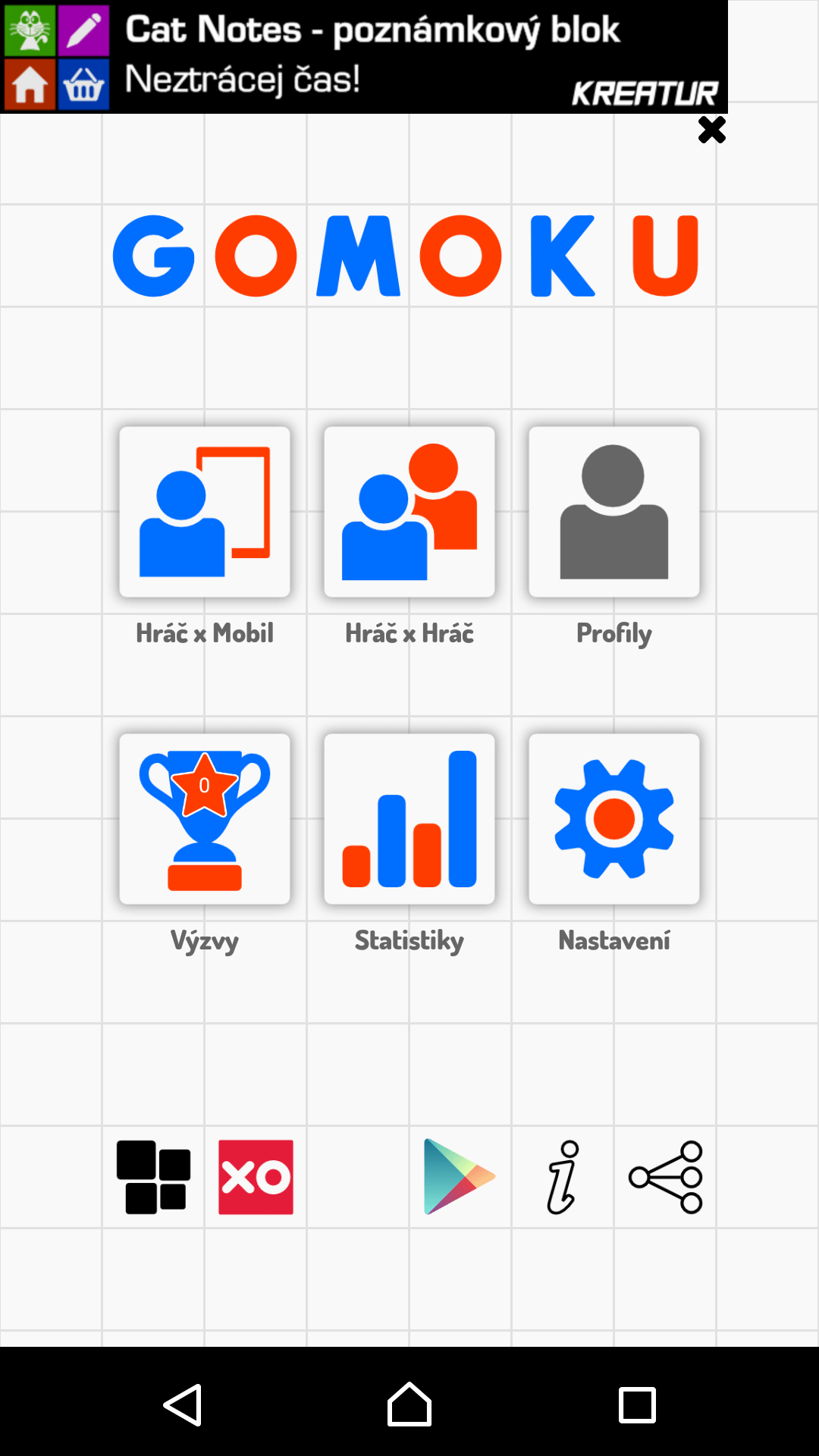
Task: Open Nastavení settings
Action: pyautogui.click(x=614, y=819)
